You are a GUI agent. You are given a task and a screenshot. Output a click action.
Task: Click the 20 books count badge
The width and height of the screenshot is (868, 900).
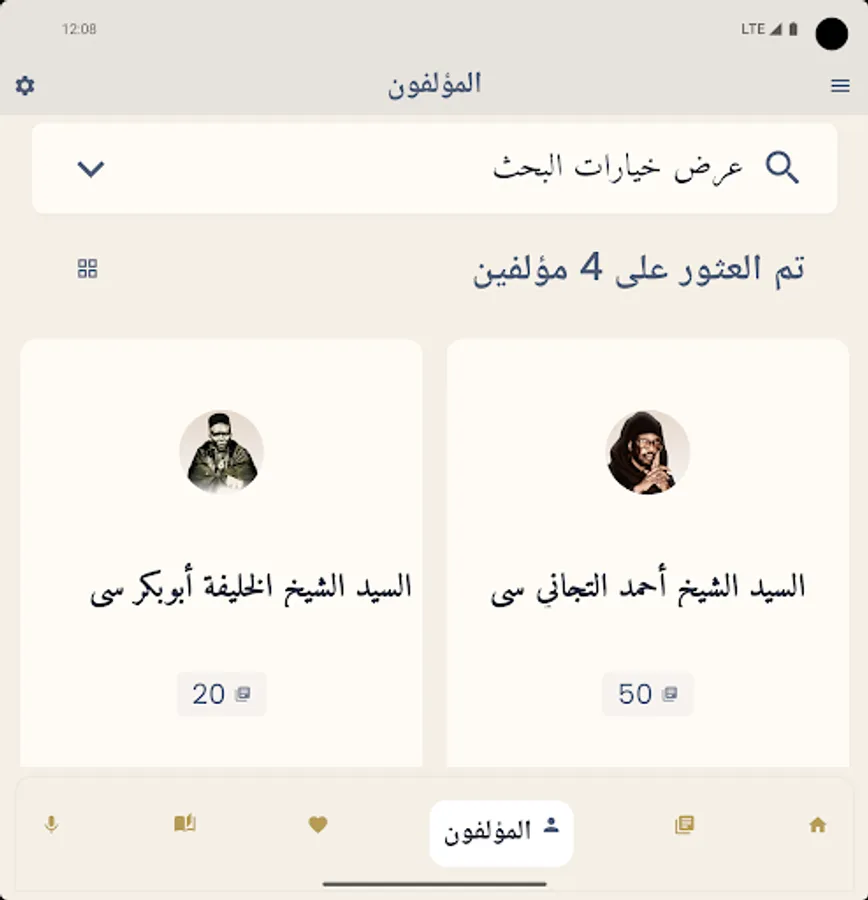coord(221,694)
